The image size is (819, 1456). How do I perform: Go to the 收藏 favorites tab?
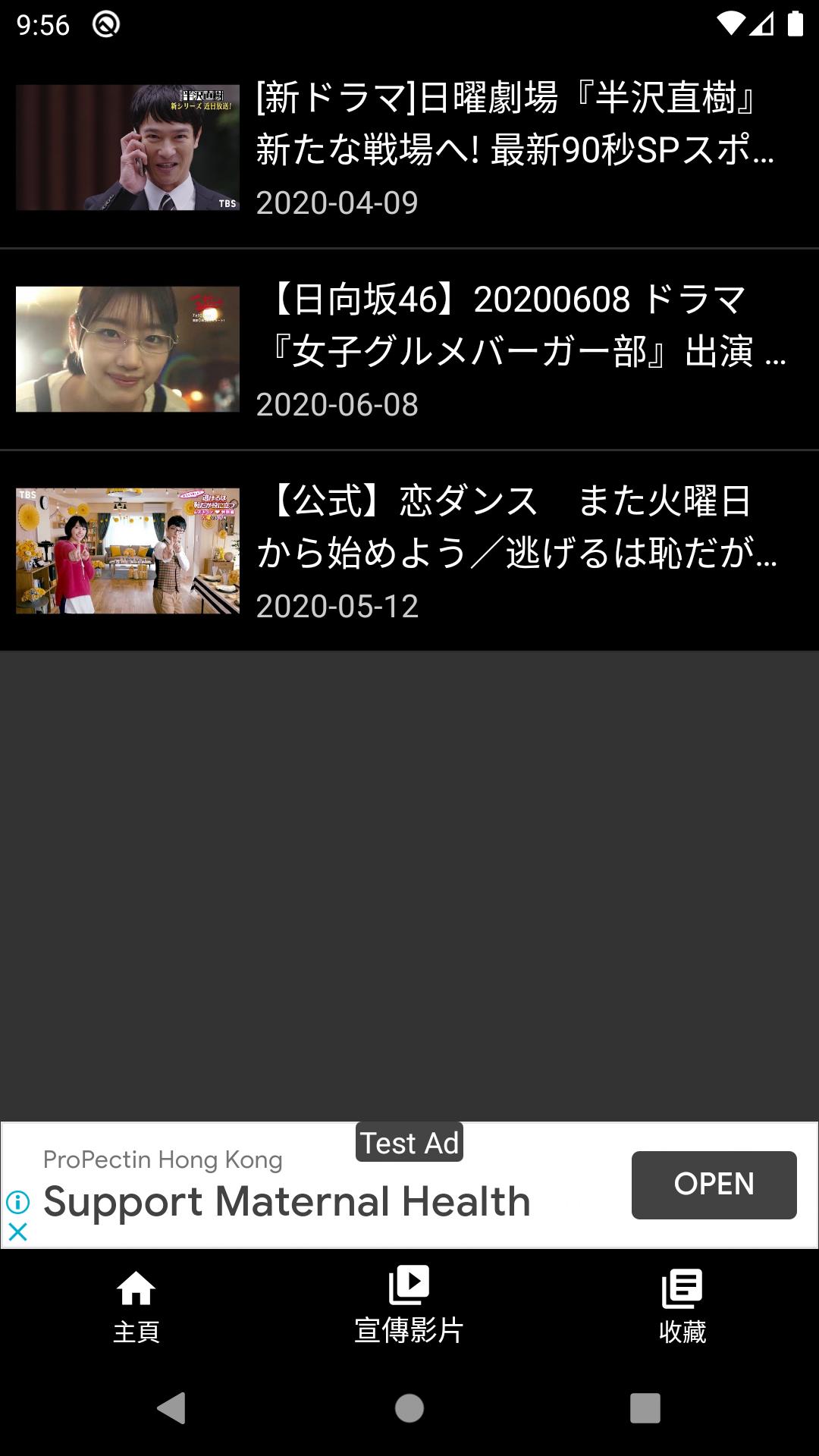click(682, 1306)
